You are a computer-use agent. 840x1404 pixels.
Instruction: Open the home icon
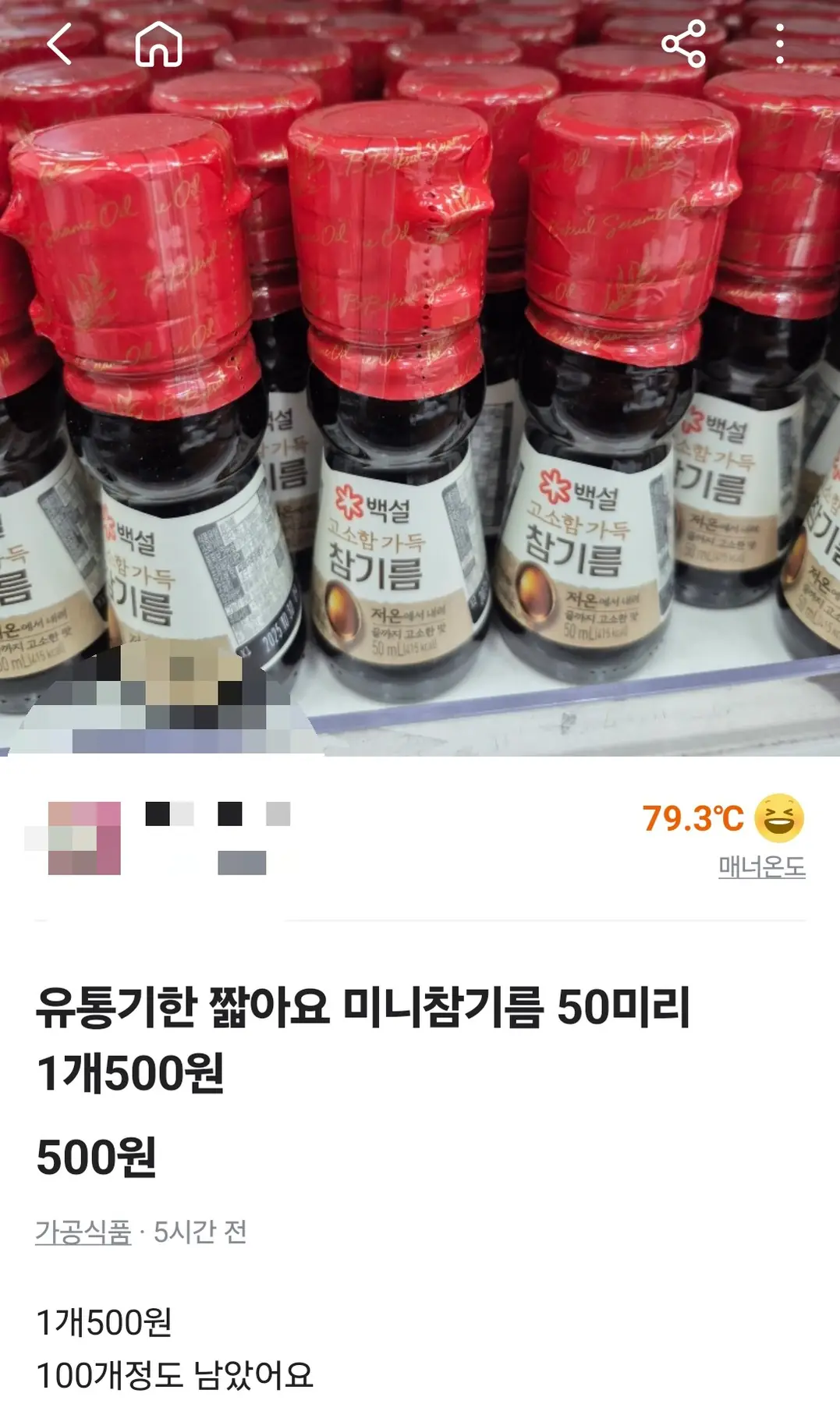[158, 44]
